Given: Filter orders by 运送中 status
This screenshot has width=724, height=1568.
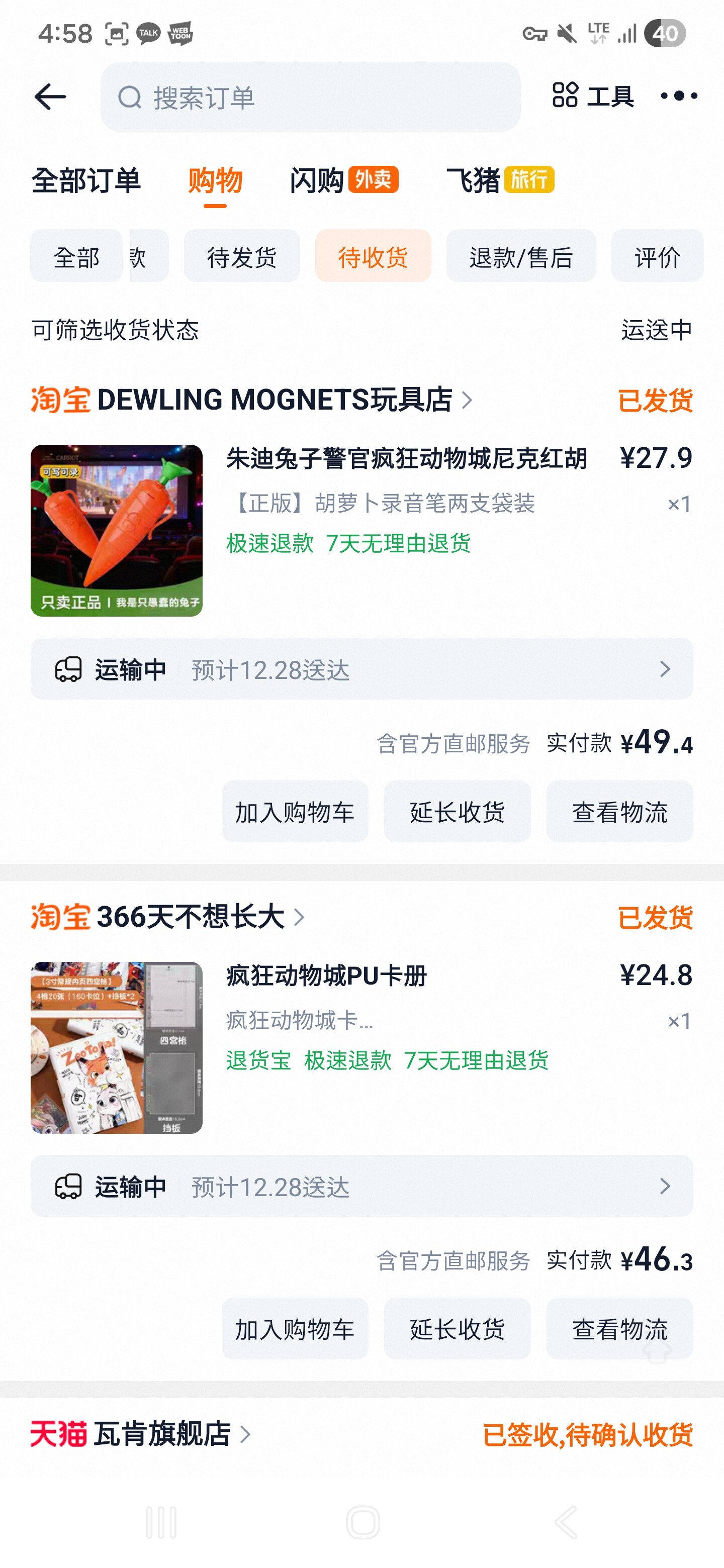Looking at the screenshot, I should [657, 330].
